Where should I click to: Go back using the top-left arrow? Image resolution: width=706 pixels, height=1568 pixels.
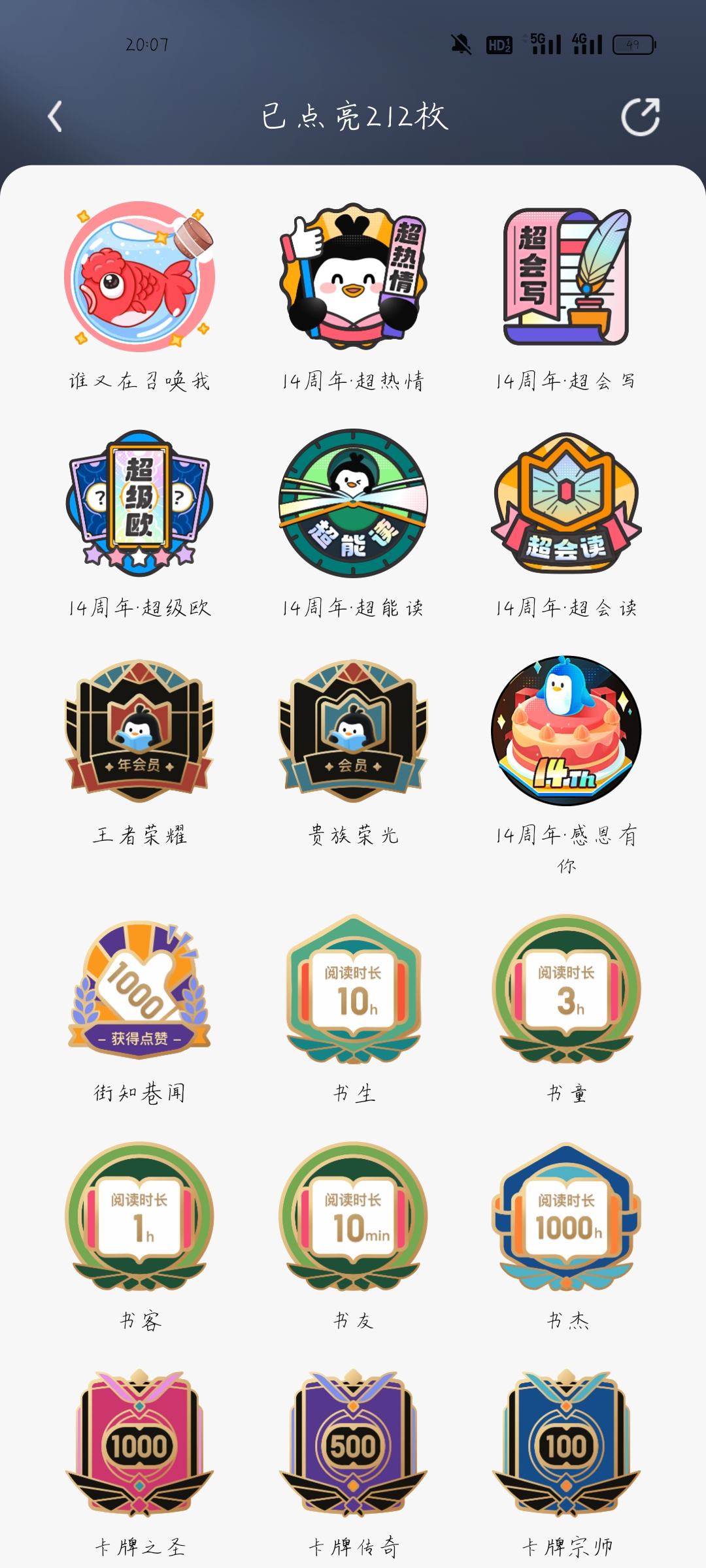pyautogui.click(x=56, y=117)
